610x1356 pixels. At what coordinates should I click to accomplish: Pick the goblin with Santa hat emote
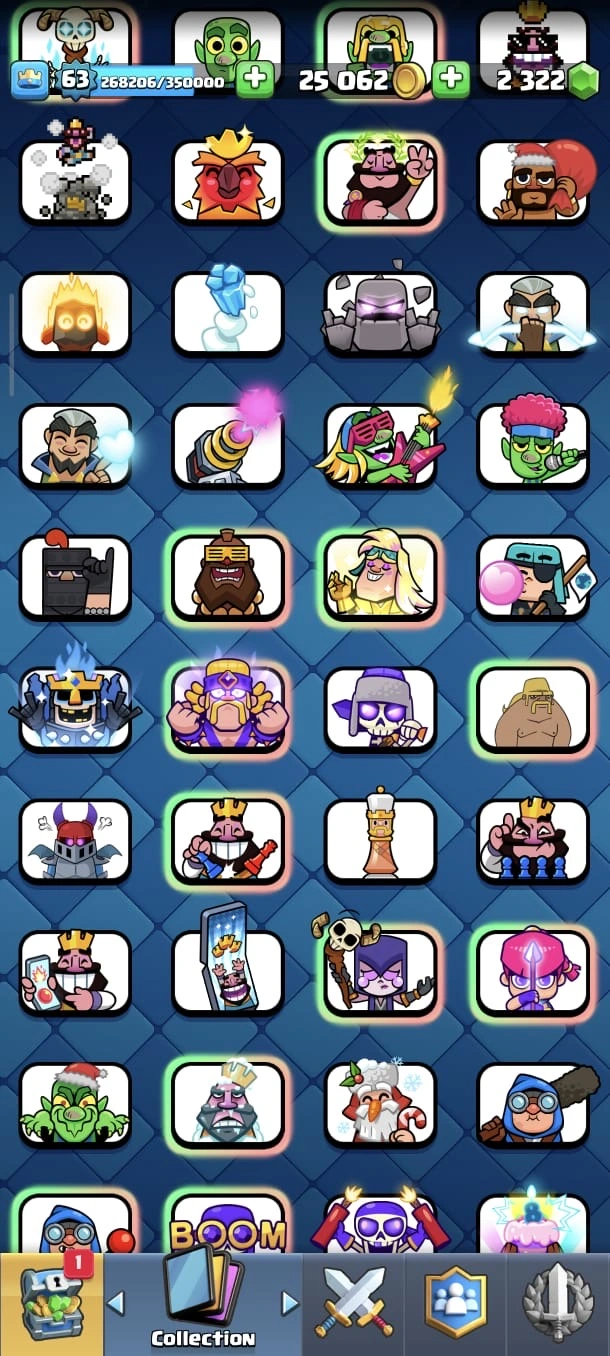tap(75, 1104)
